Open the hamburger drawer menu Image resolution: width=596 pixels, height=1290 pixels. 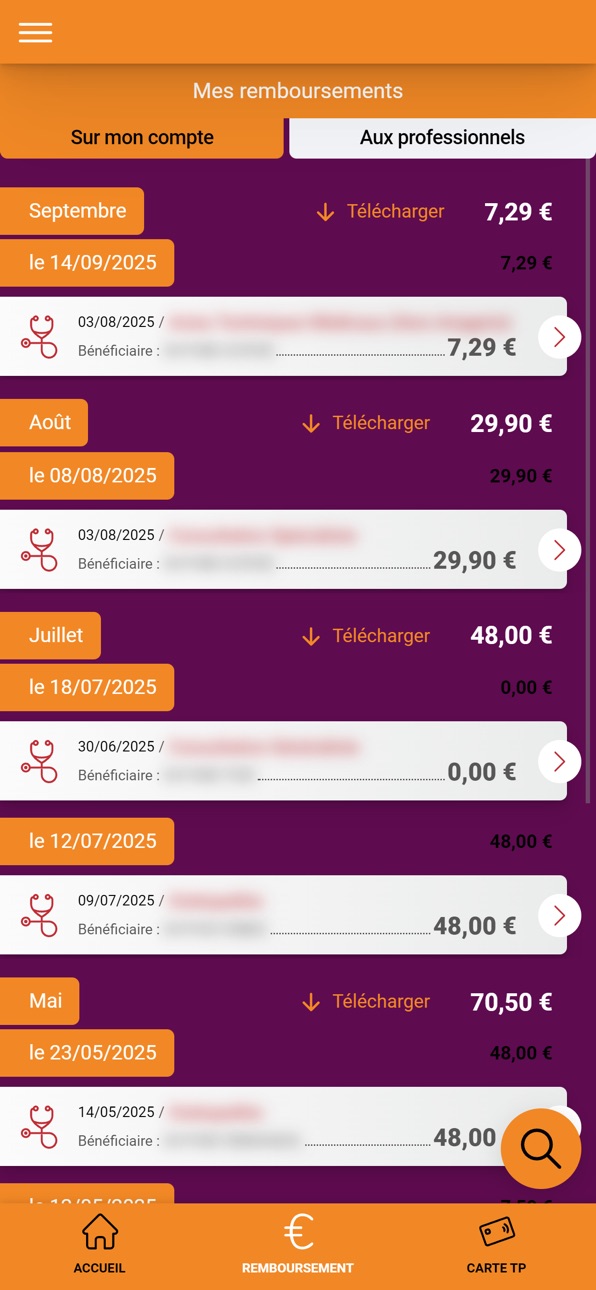click(x=35, y=33)
